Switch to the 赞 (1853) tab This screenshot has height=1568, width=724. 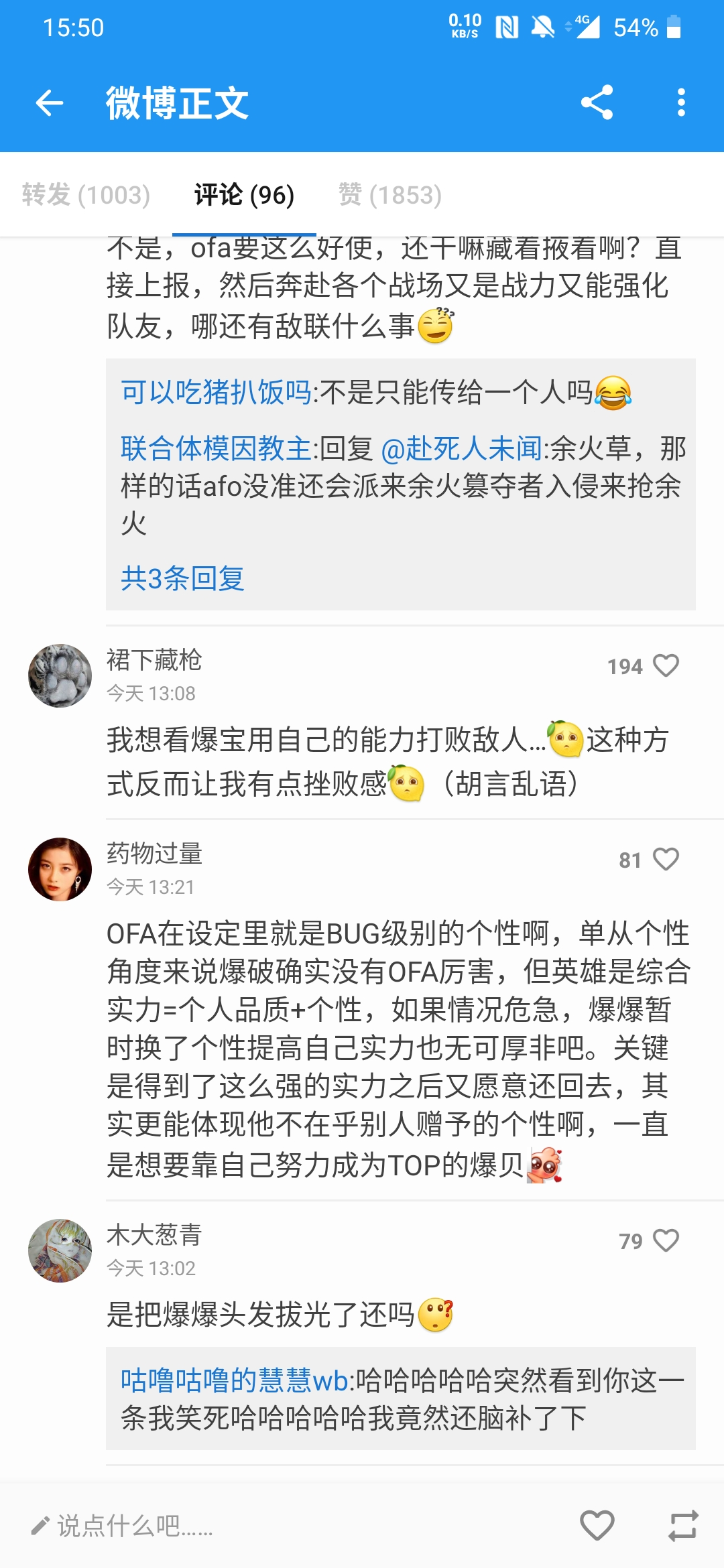(389, 195)
